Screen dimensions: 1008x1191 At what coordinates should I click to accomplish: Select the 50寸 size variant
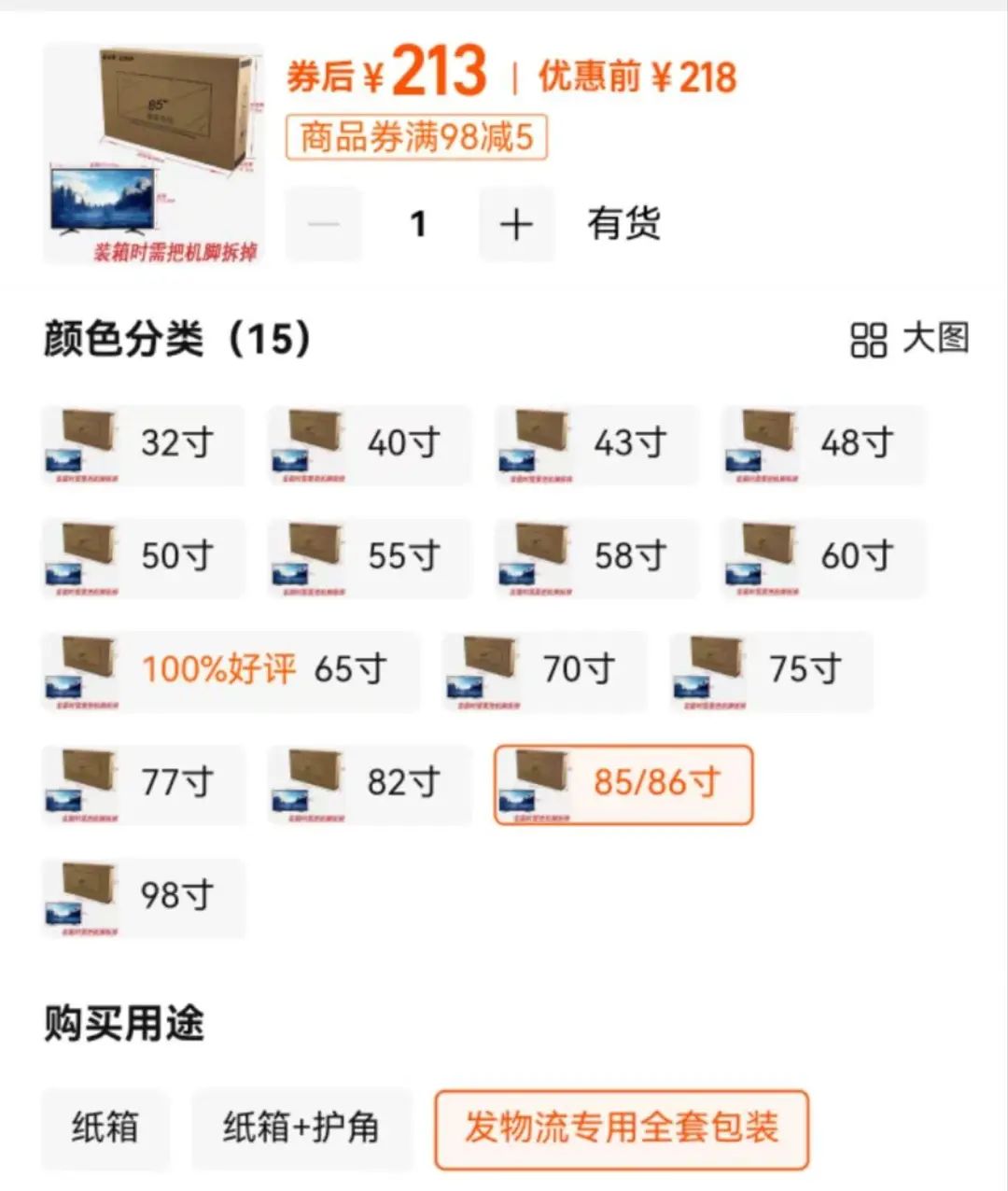pos(142,558)
